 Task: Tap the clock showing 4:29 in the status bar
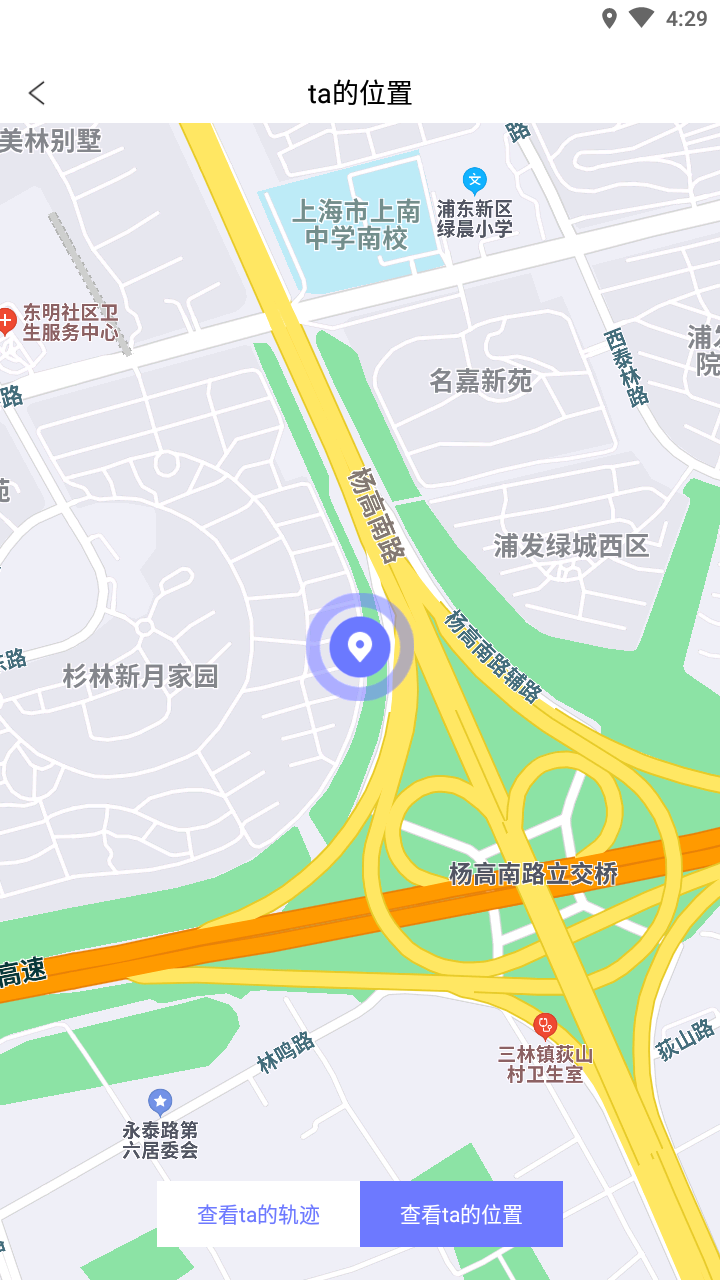click(687, 17)
